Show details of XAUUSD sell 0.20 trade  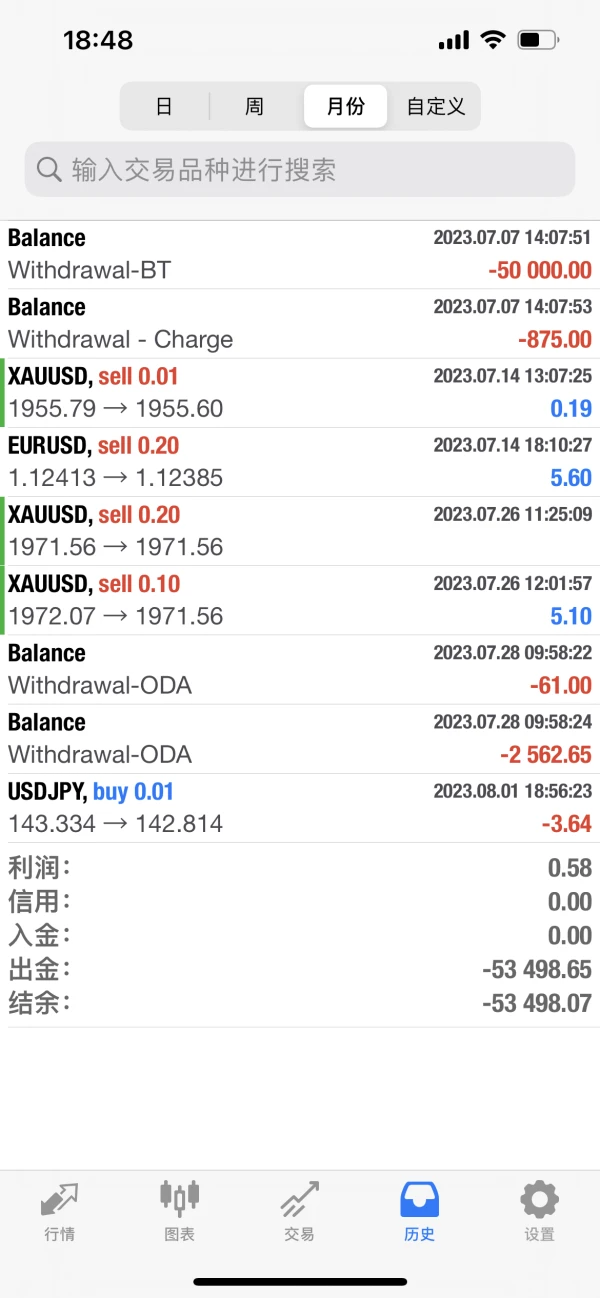pyautogui.click(x=300, y=531)
